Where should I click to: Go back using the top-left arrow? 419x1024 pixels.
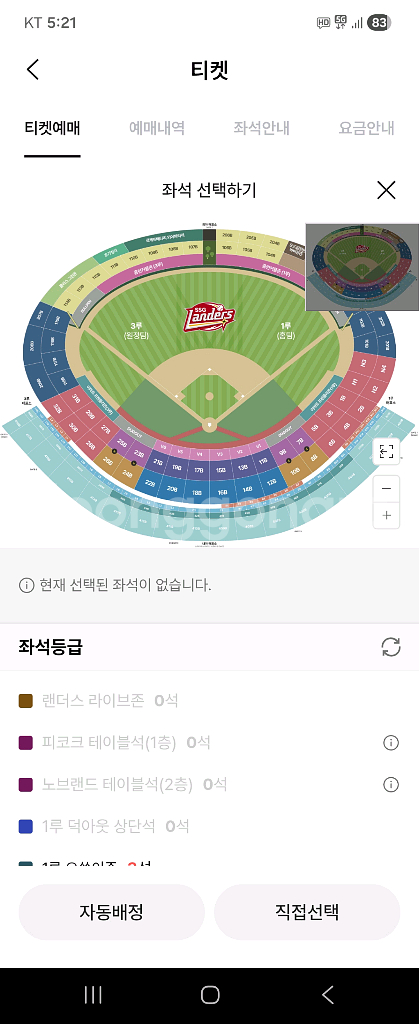pos(33,70)
